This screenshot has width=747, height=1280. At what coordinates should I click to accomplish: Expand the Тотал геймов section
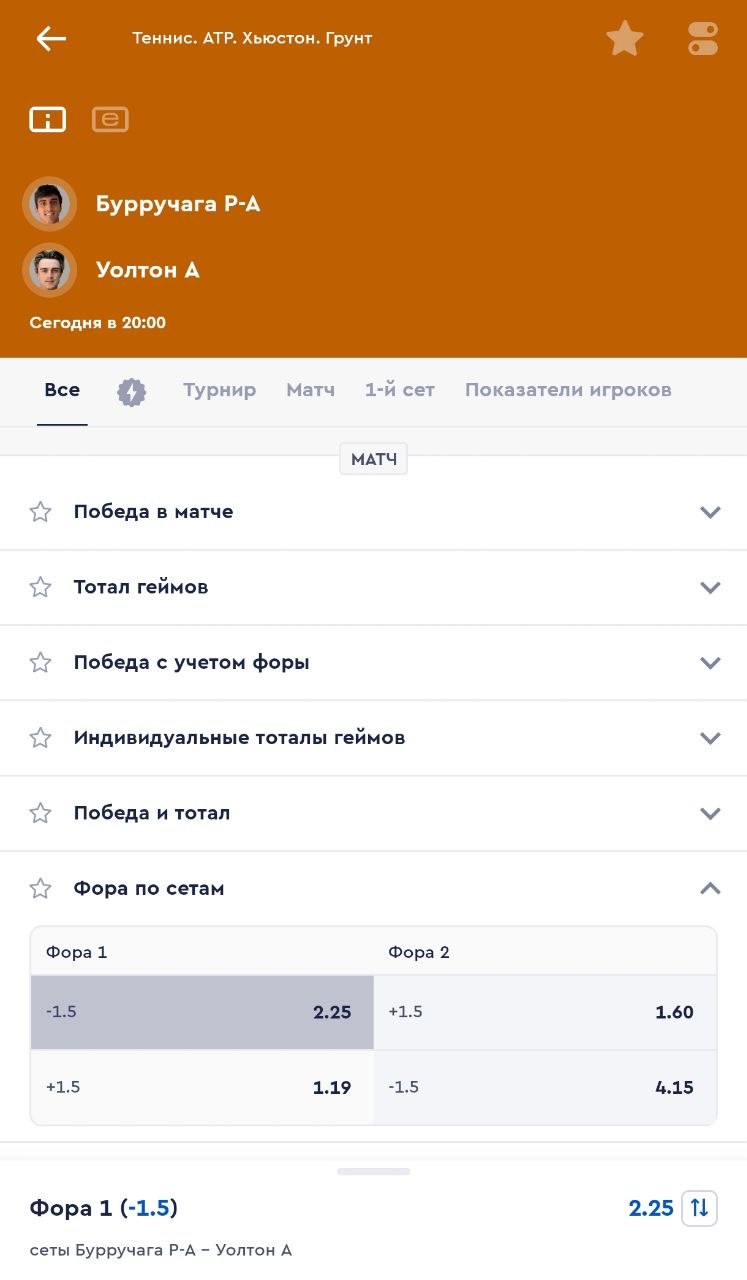tap(710, 587)
